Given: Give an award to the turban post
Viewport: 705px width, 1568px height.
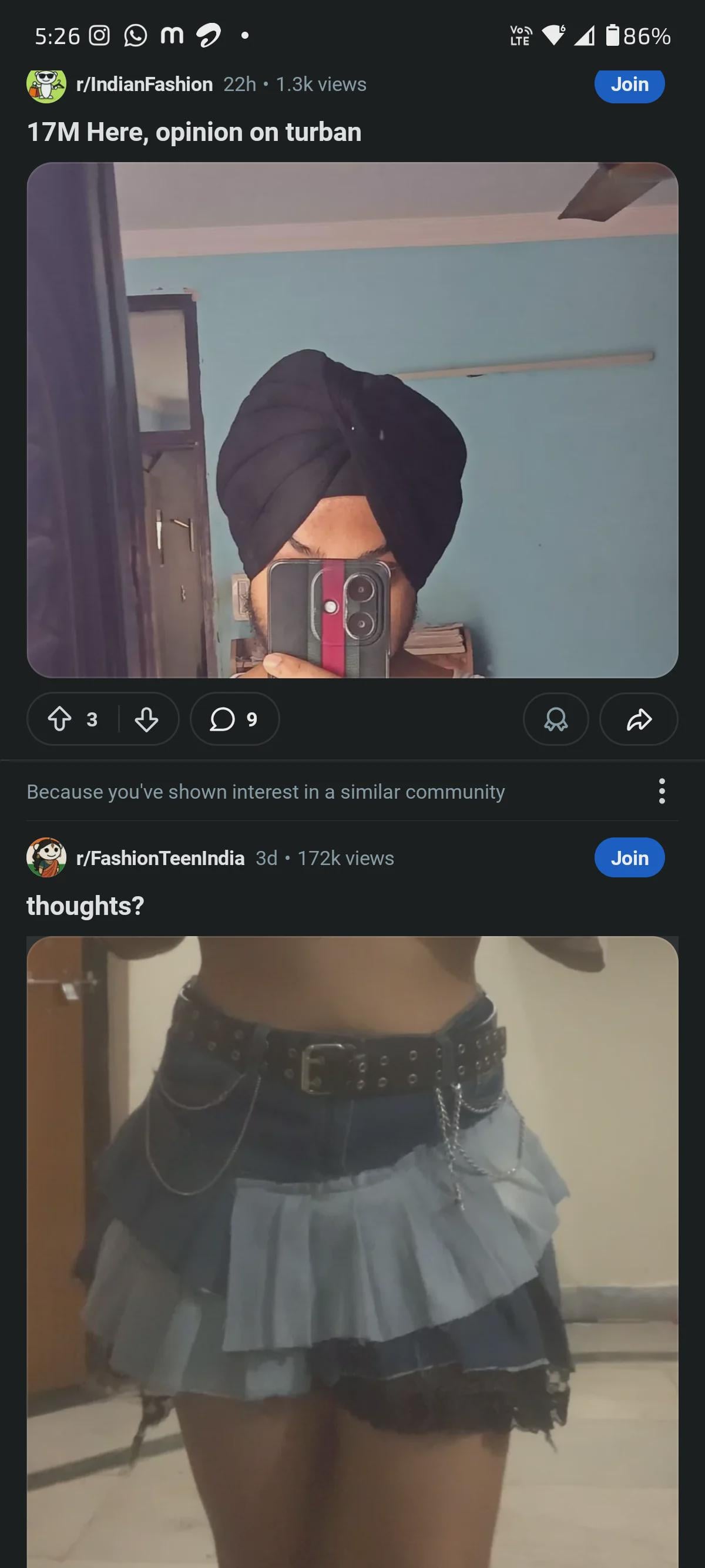Looking at the screenshot, I should [x=555, y=719].
